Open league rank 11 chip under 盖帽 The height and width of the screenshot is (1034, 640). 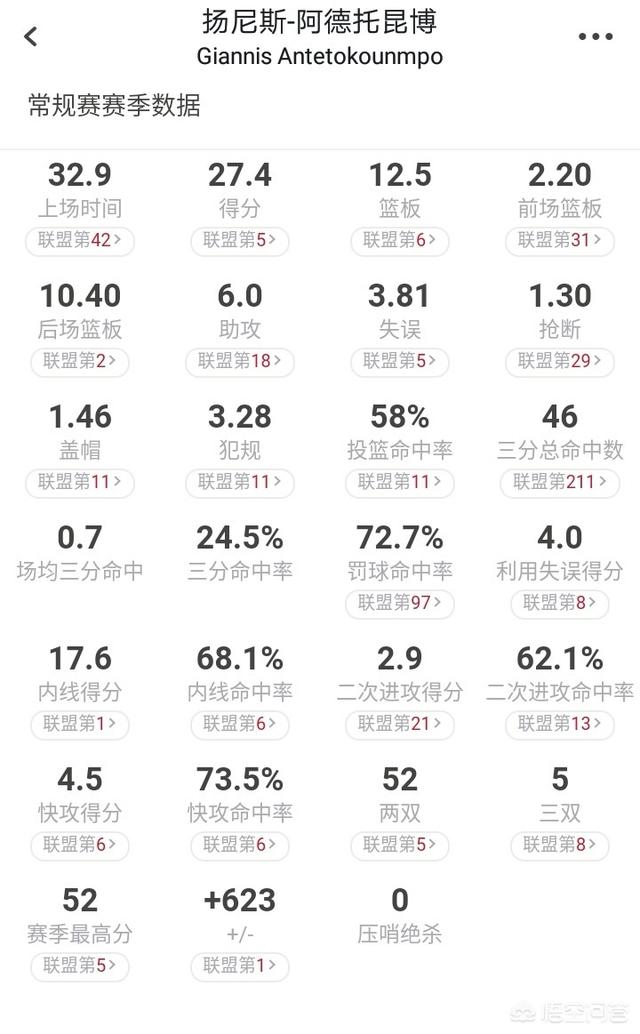pyautogui.click(x=80, y=482)
